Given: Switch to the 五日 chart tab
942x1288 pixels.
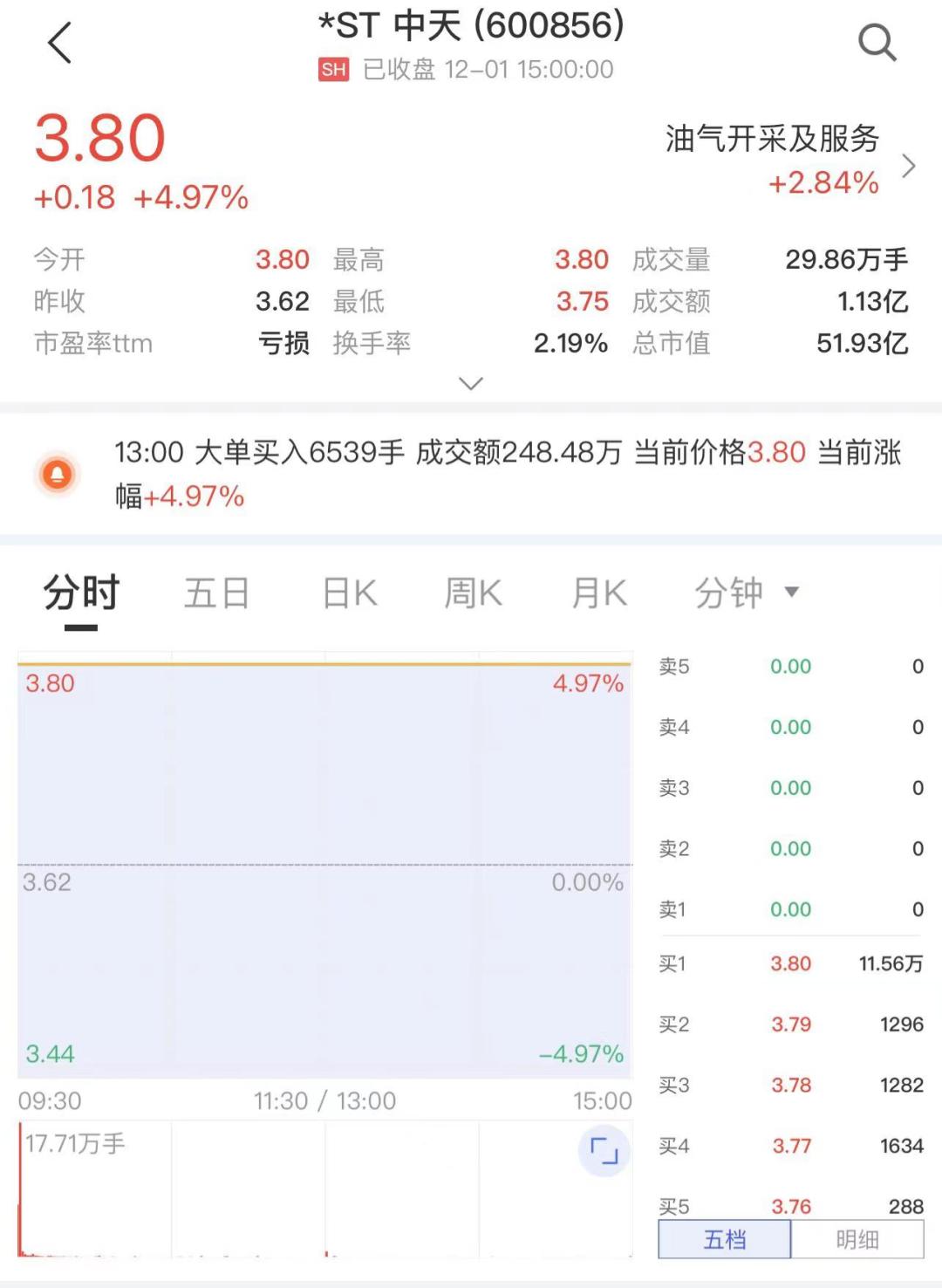Looking at the screenshot, I should [x=216, y=593].
